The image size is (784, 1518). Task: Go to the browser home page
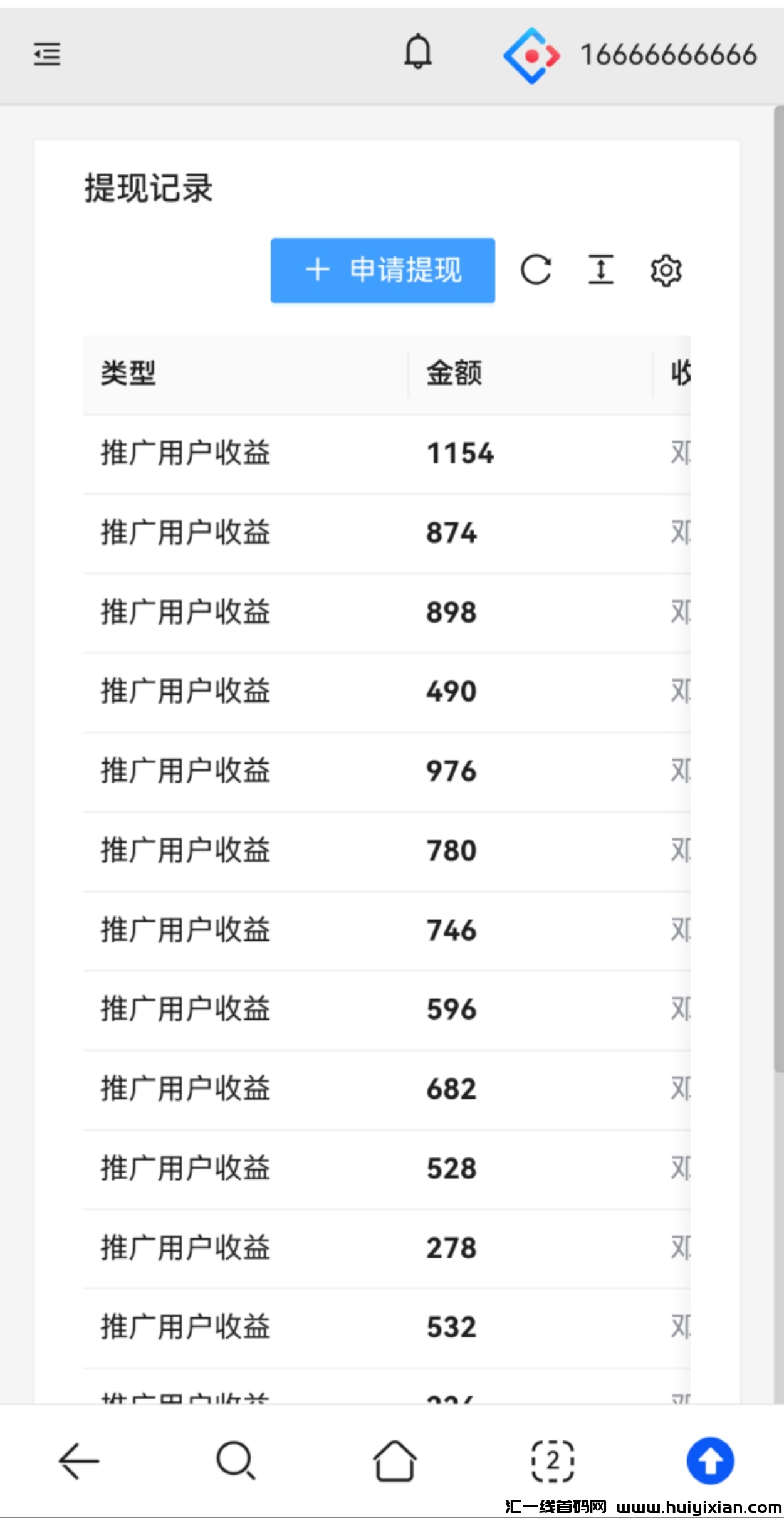394,1461
